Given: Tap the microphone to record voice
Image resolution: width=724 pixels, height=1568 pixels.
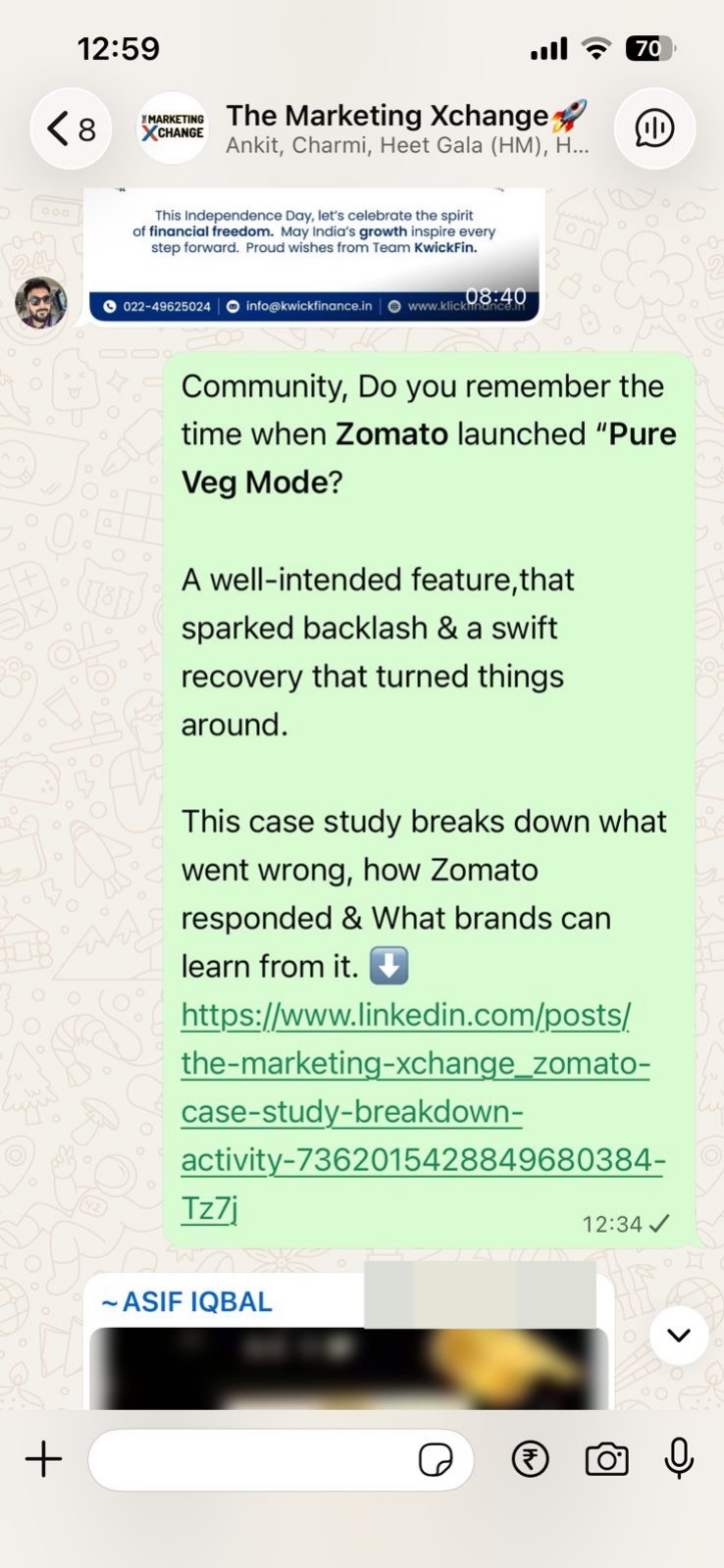Looking at the screenshot, I should [679, 1459].
